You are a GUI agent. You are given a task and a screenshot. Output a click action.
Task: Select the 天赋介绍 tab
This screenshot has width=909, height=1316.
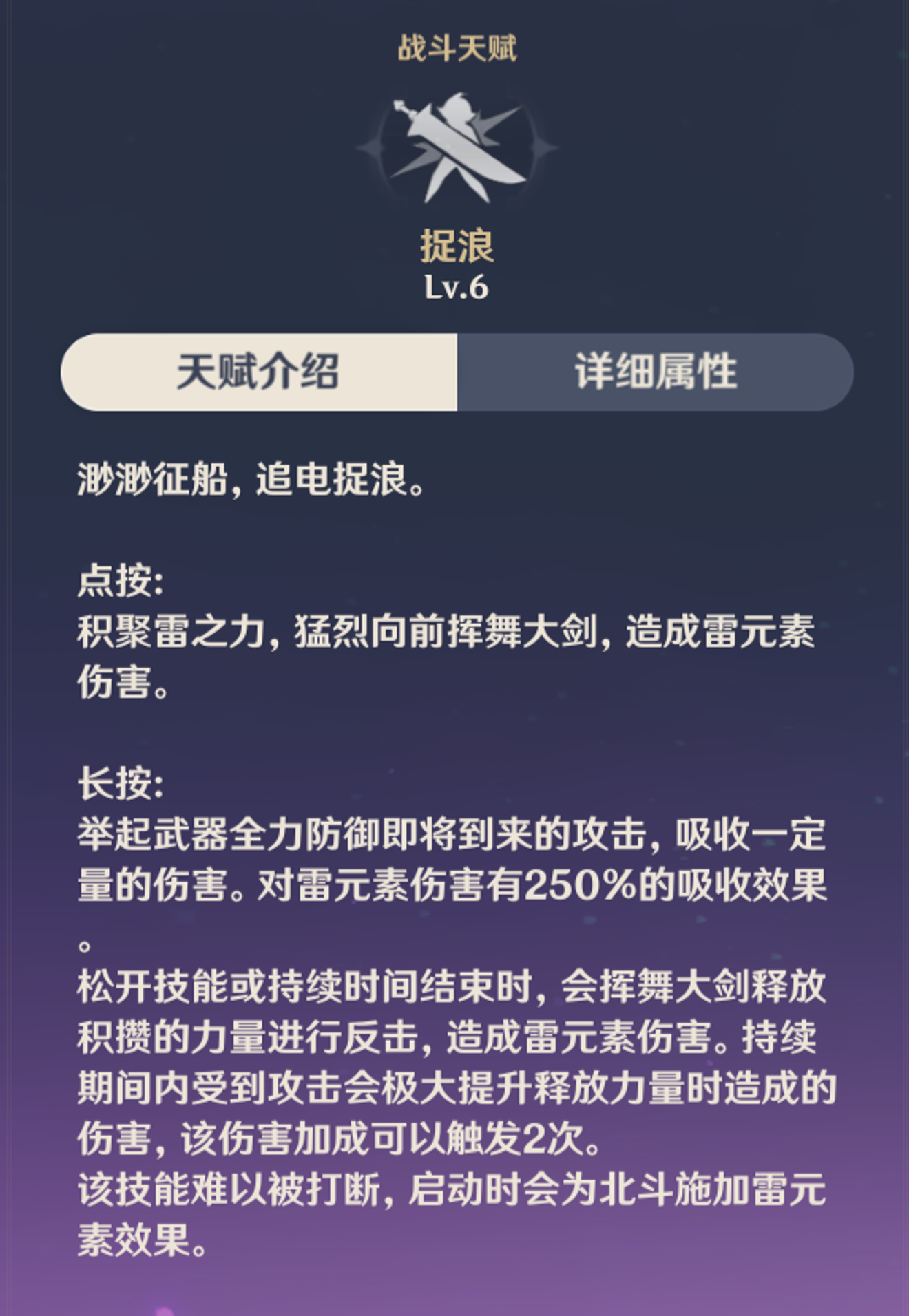coord(258,372)
